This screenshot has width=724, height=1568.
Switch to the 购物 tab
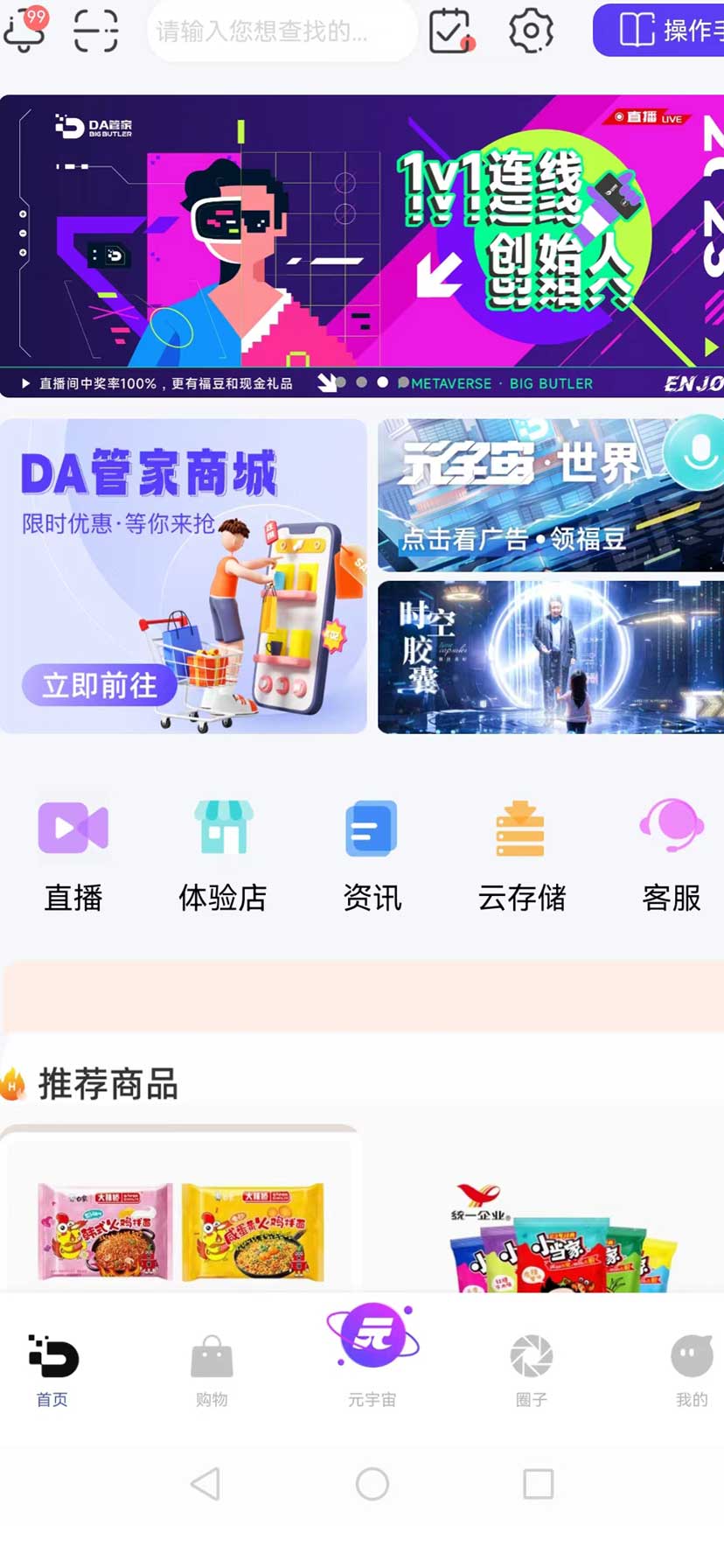click(x=212, y=1369)
